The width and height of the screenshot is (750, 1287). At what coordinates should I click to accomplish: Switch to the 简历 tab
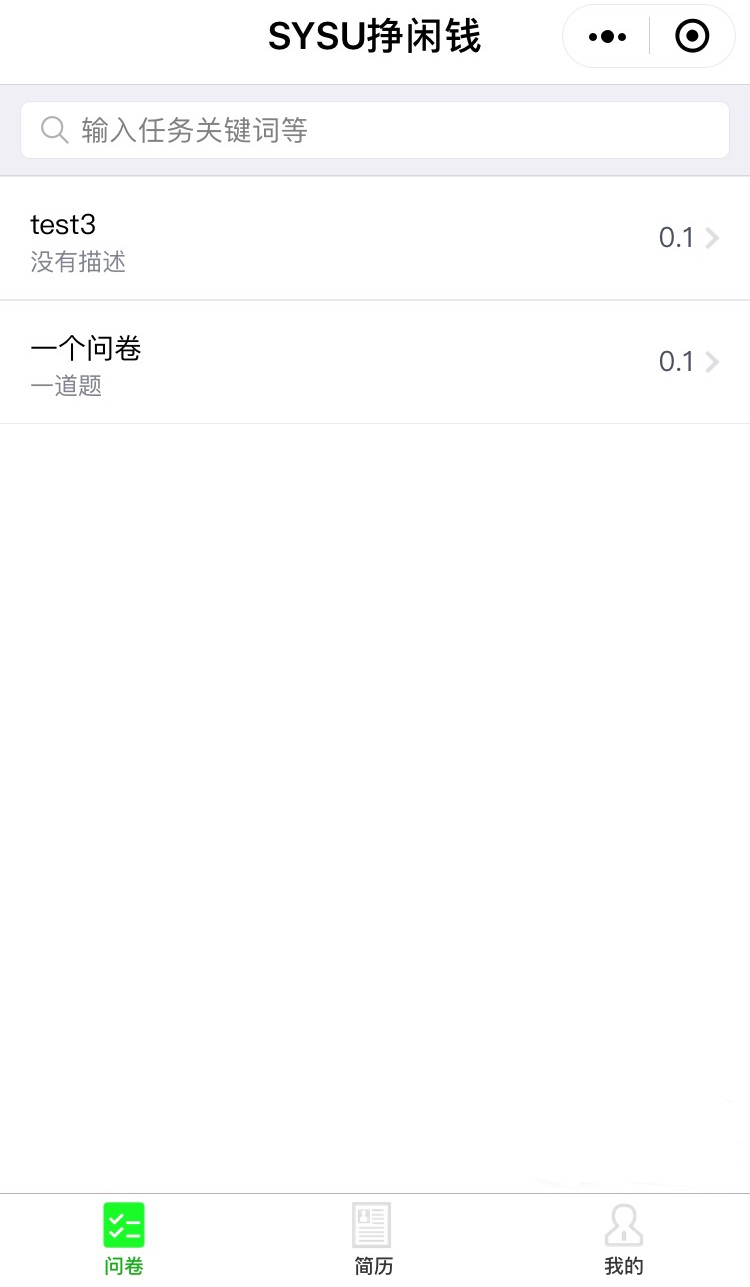click(373, 1240)
